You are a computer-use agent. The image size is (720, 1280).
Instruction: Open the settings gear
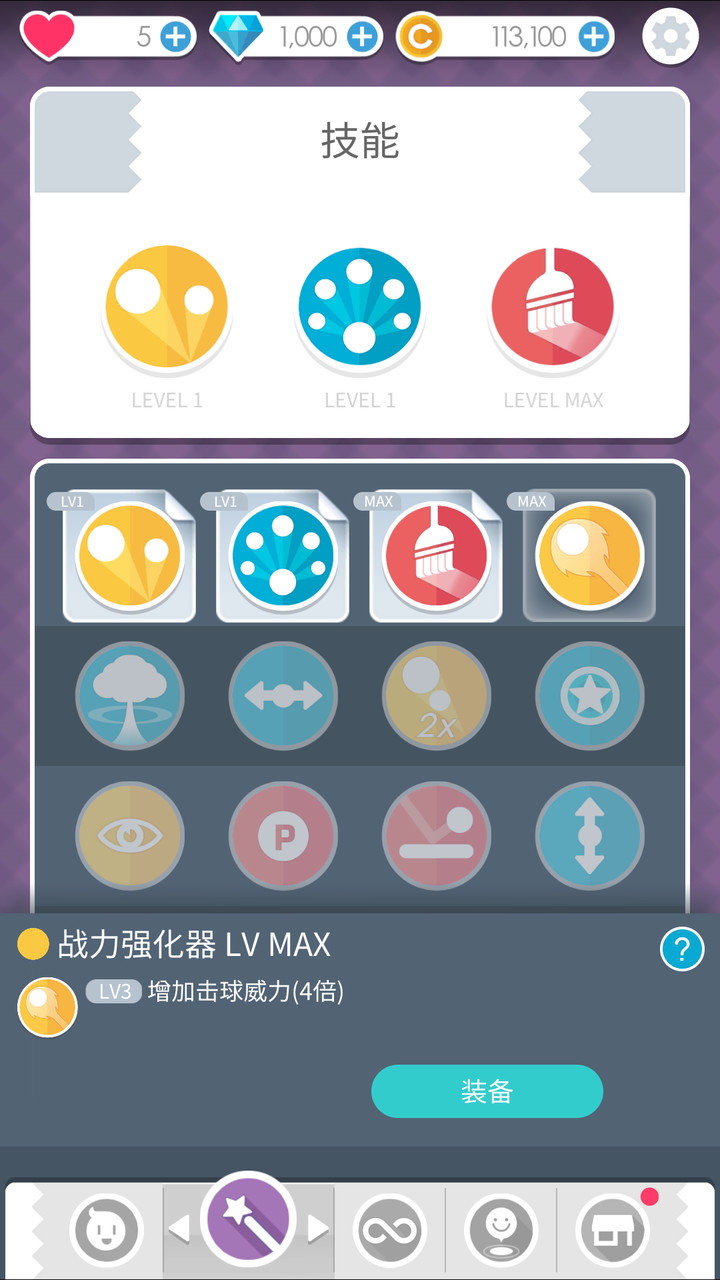(x=670, y=36)
